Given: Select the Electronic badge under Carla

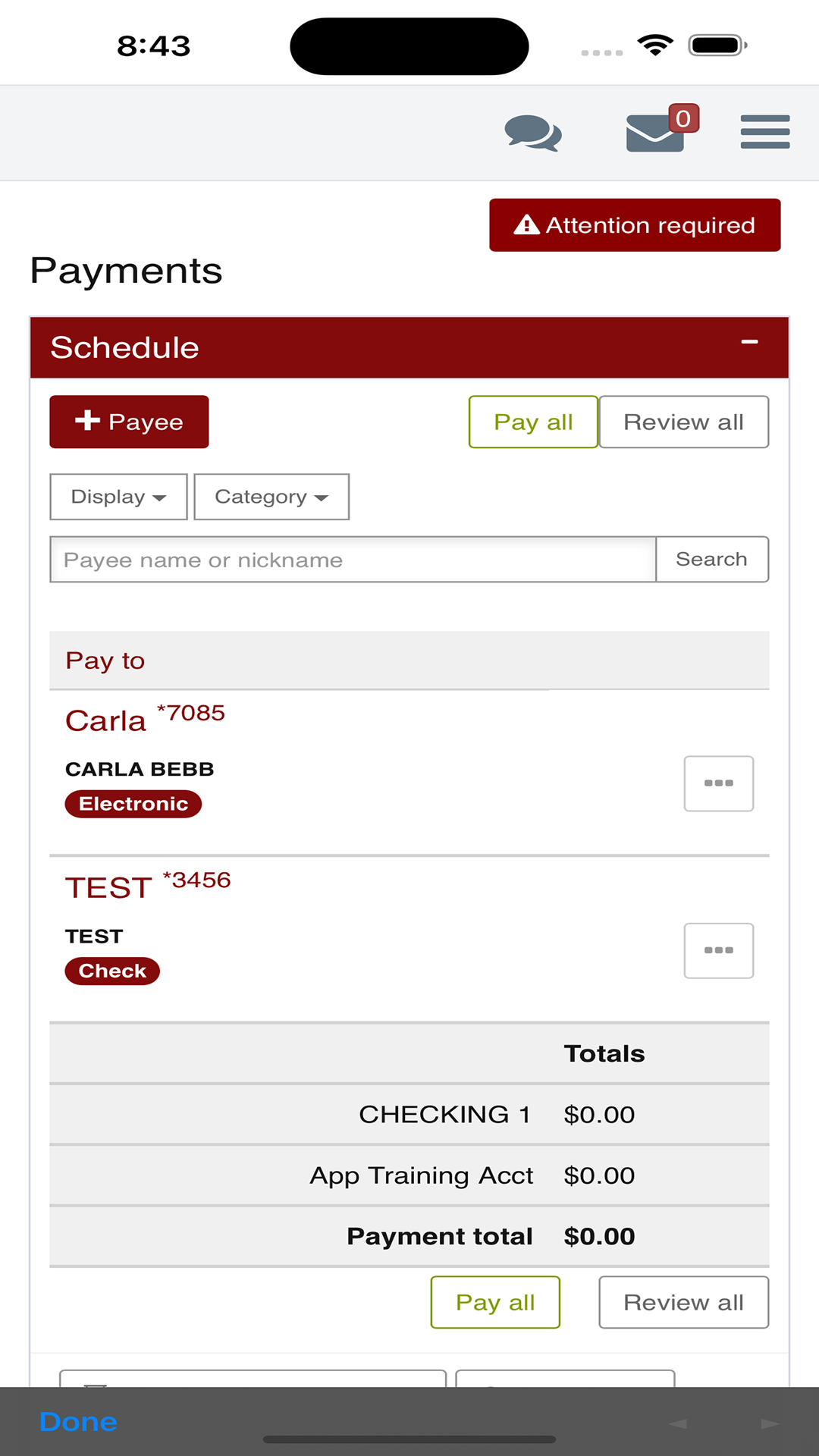Looking at the screenshot, I should pyautogui.click(x=133, y=804).
